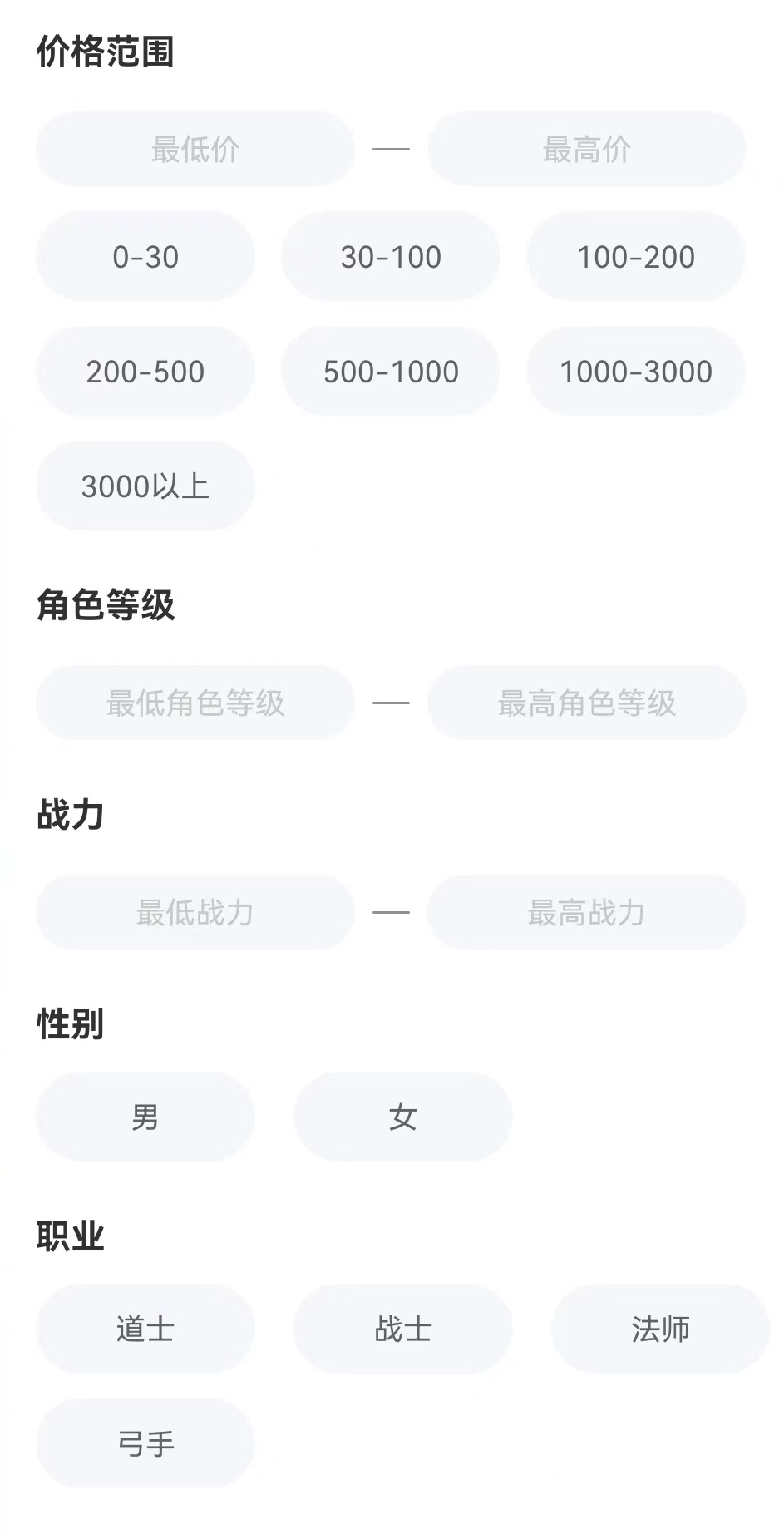Viewport: 784px width, 1534px height.
Task: Pick the 100-200 price chip
Action: 636,257
